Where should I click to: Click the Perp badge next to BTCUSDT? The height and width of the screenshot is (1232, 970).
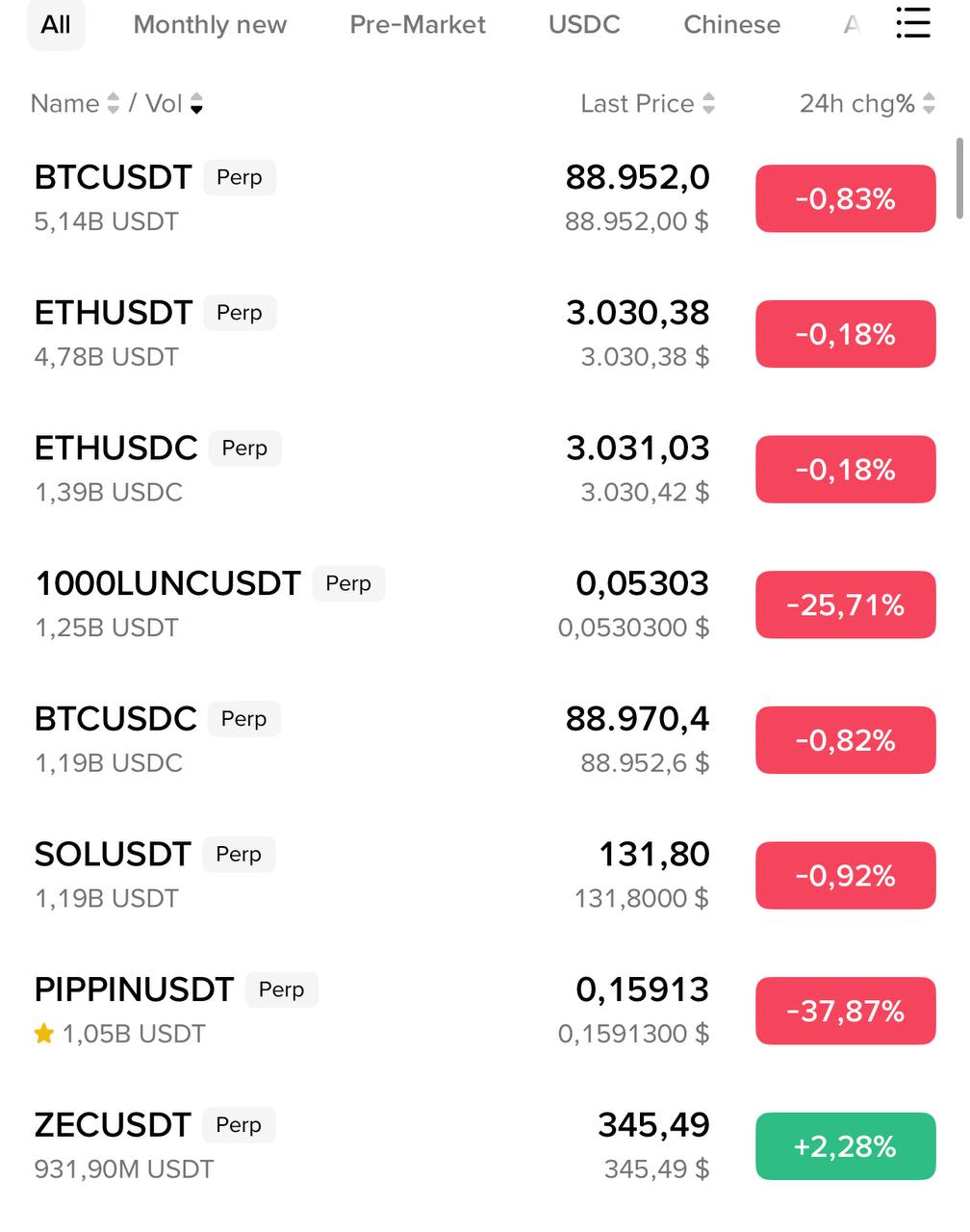coord(239,177)
